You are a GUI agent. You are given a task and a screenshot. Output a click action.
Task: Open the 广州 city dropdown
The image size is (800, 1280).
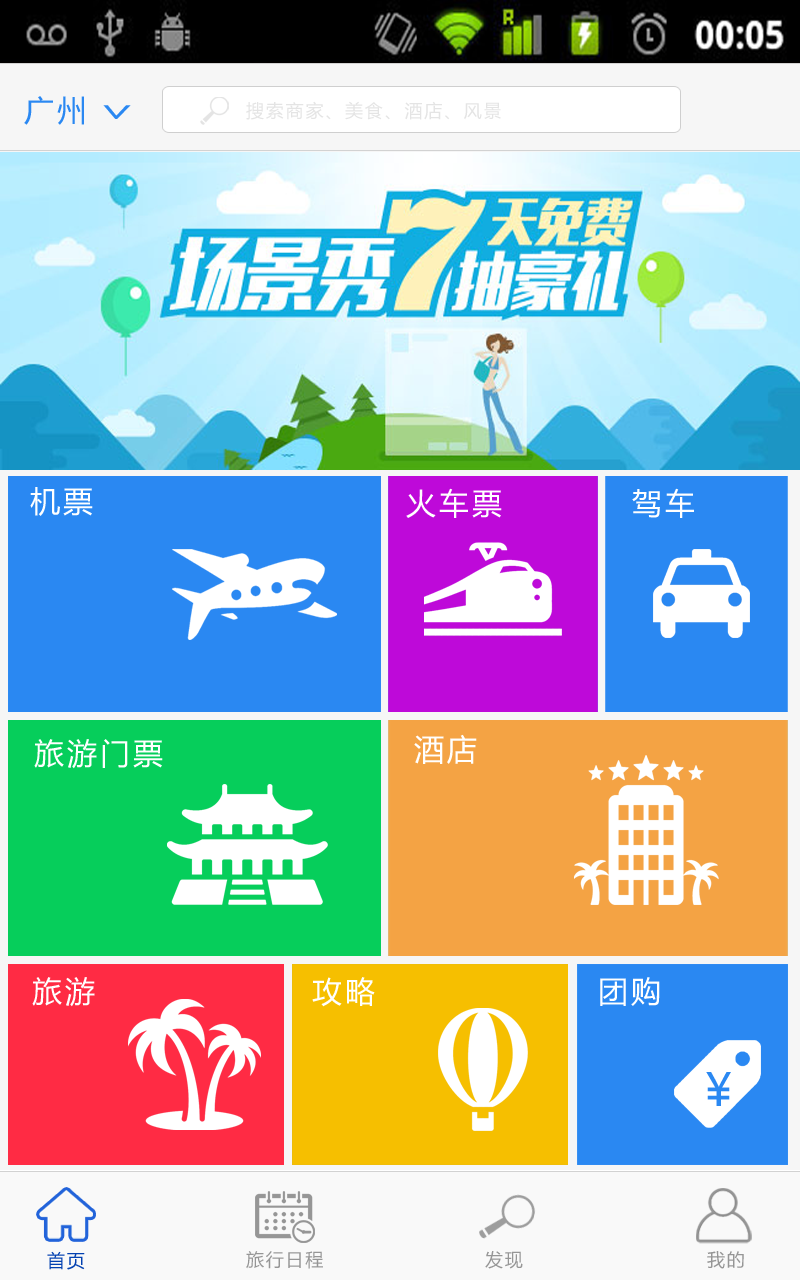click(77, 110)
